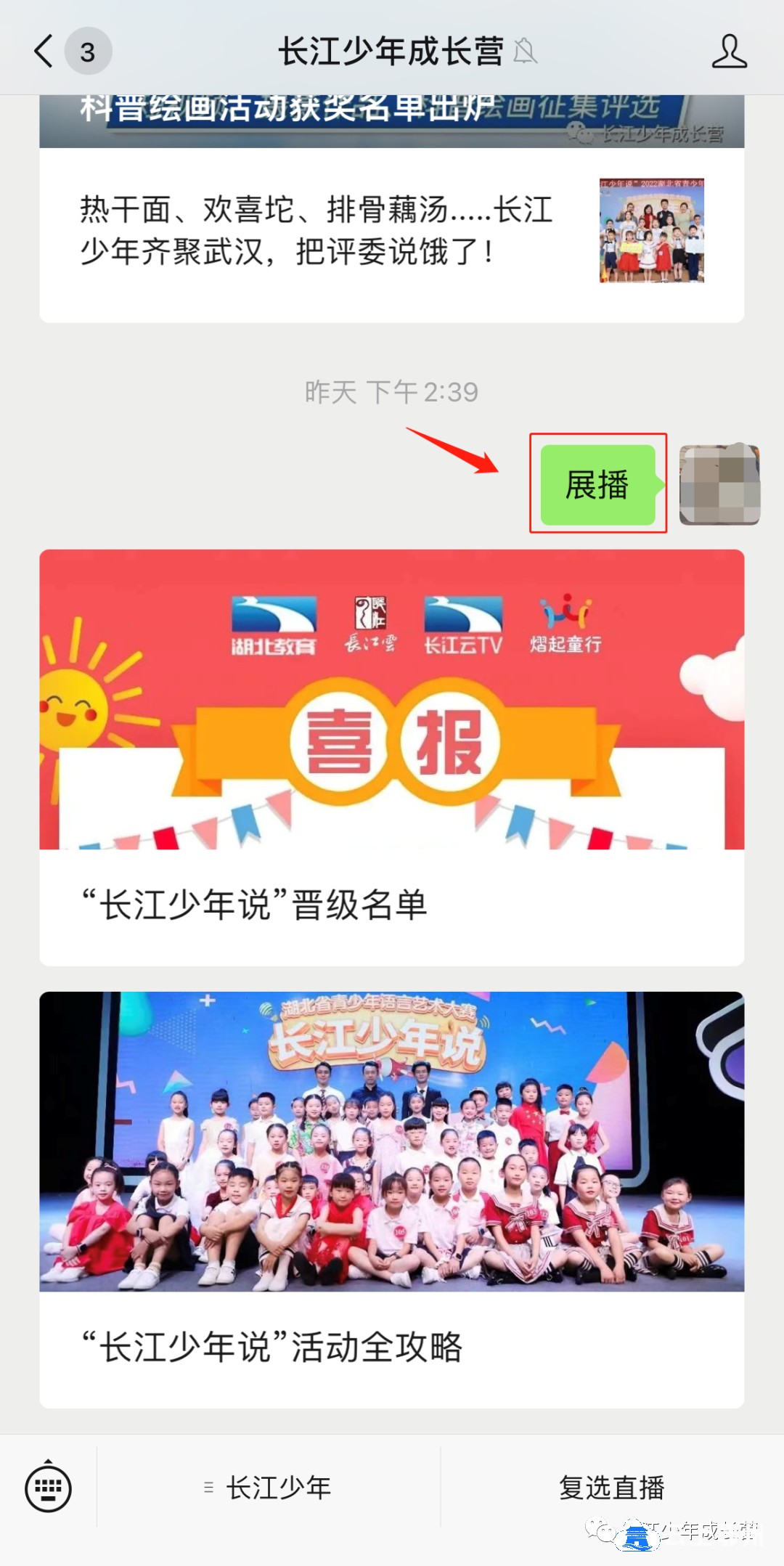Open the "长江少年说"晋级名单 article card
The width and height of the screenshot is (784, 1566).
(x=392, y=757)
